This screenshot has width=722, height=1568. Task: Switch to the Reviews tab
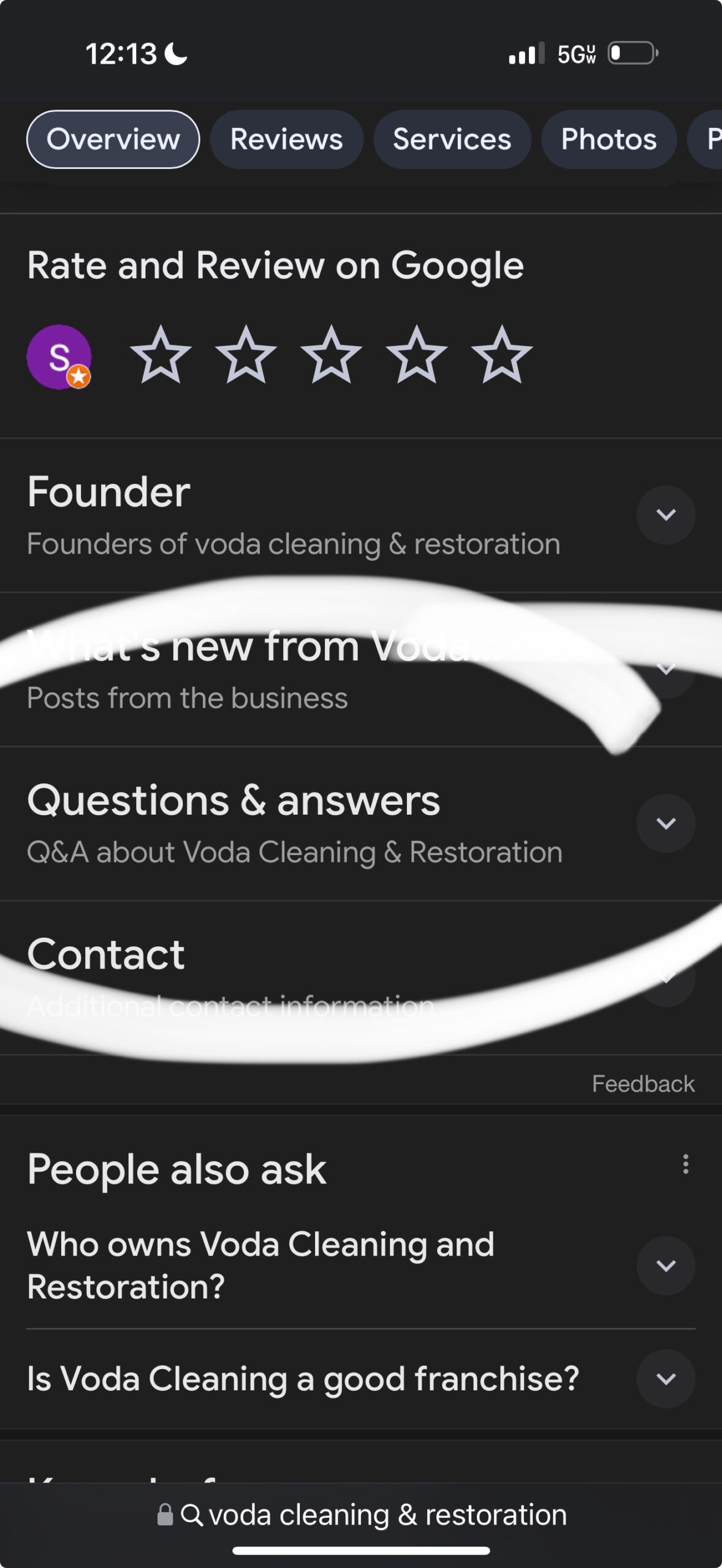point(286,139)
